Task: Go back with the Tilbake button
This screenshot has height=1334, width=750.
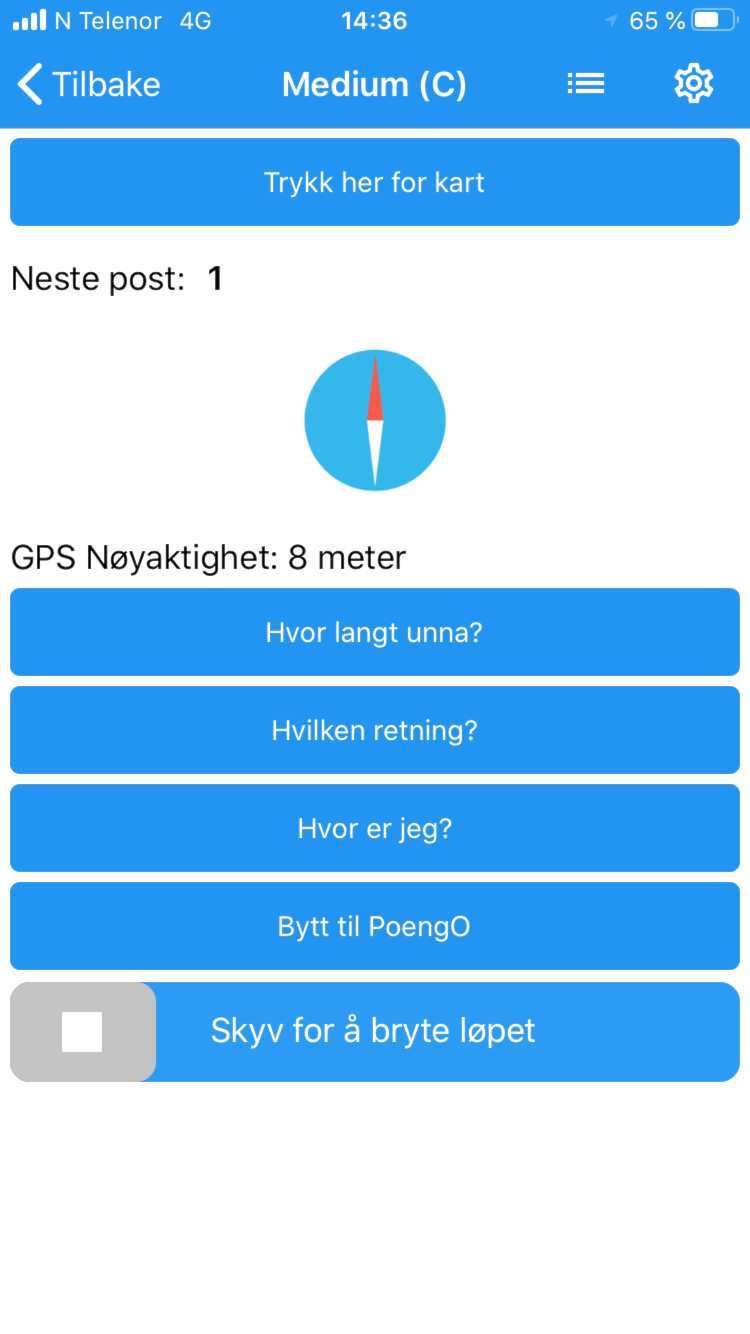Action: 89,84
